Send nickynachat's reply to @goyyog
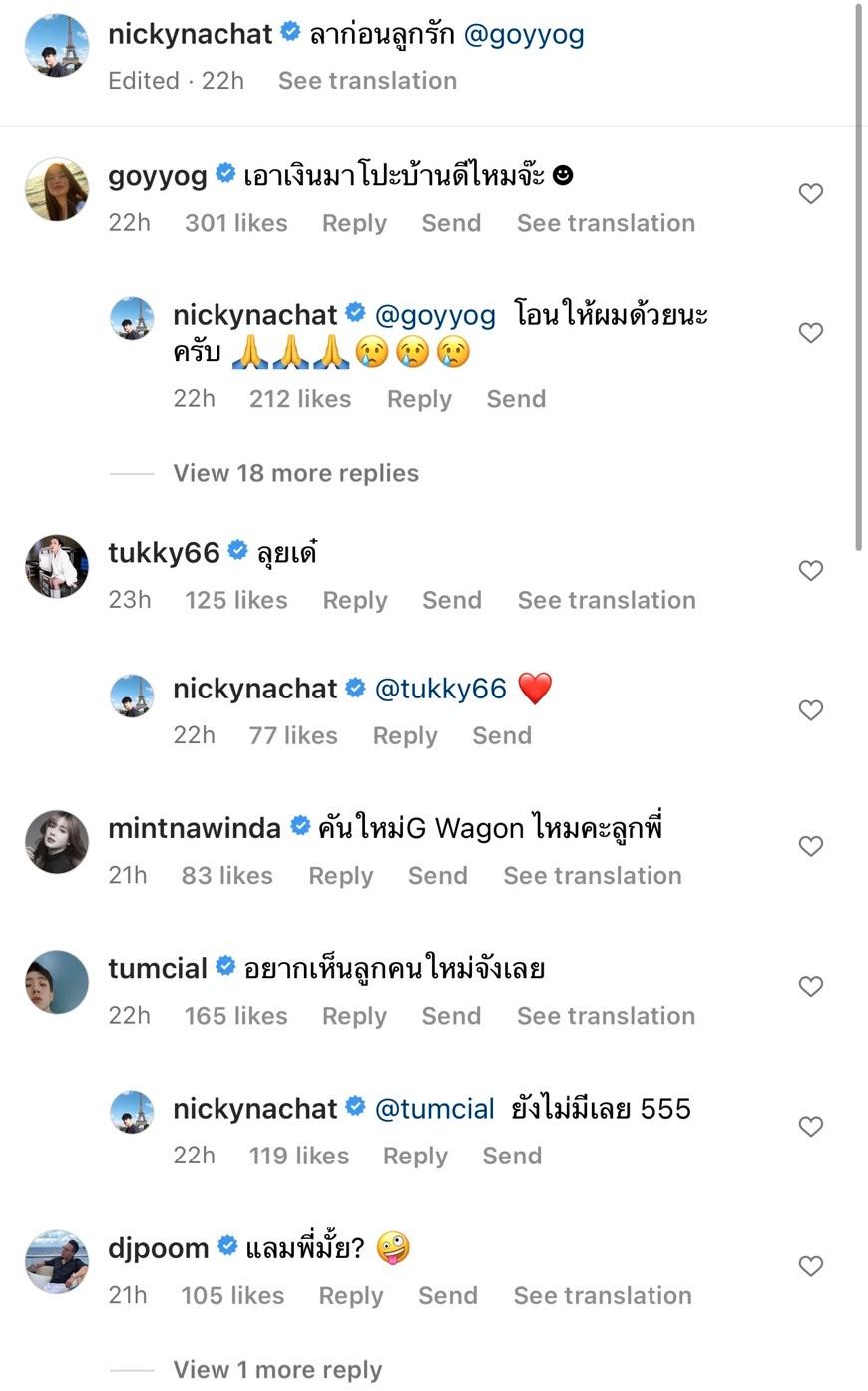This screenshot has height=1391, width=868. click(x=515, y=399)
